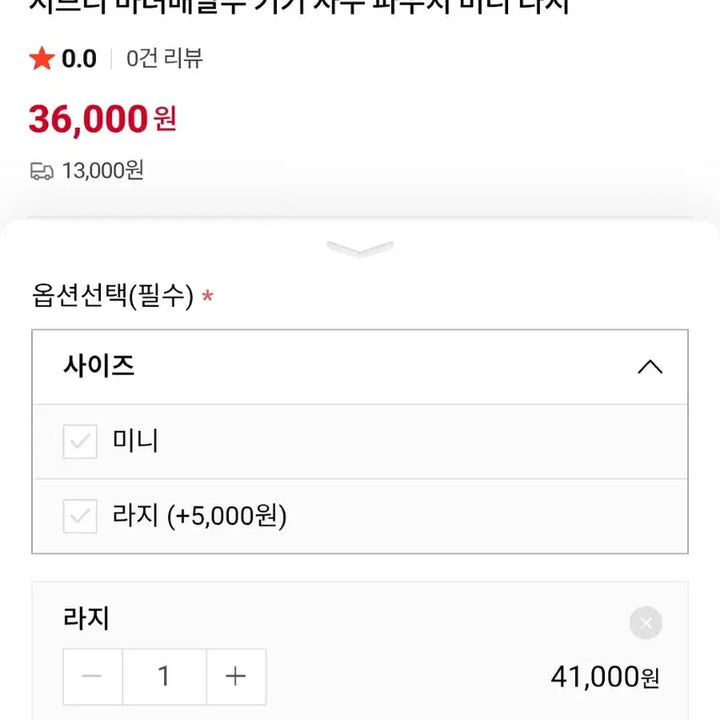Tap the quantity field showing 1
This screenshot has height=720, width=720.
pyautogui.click(x=164, y=677)
